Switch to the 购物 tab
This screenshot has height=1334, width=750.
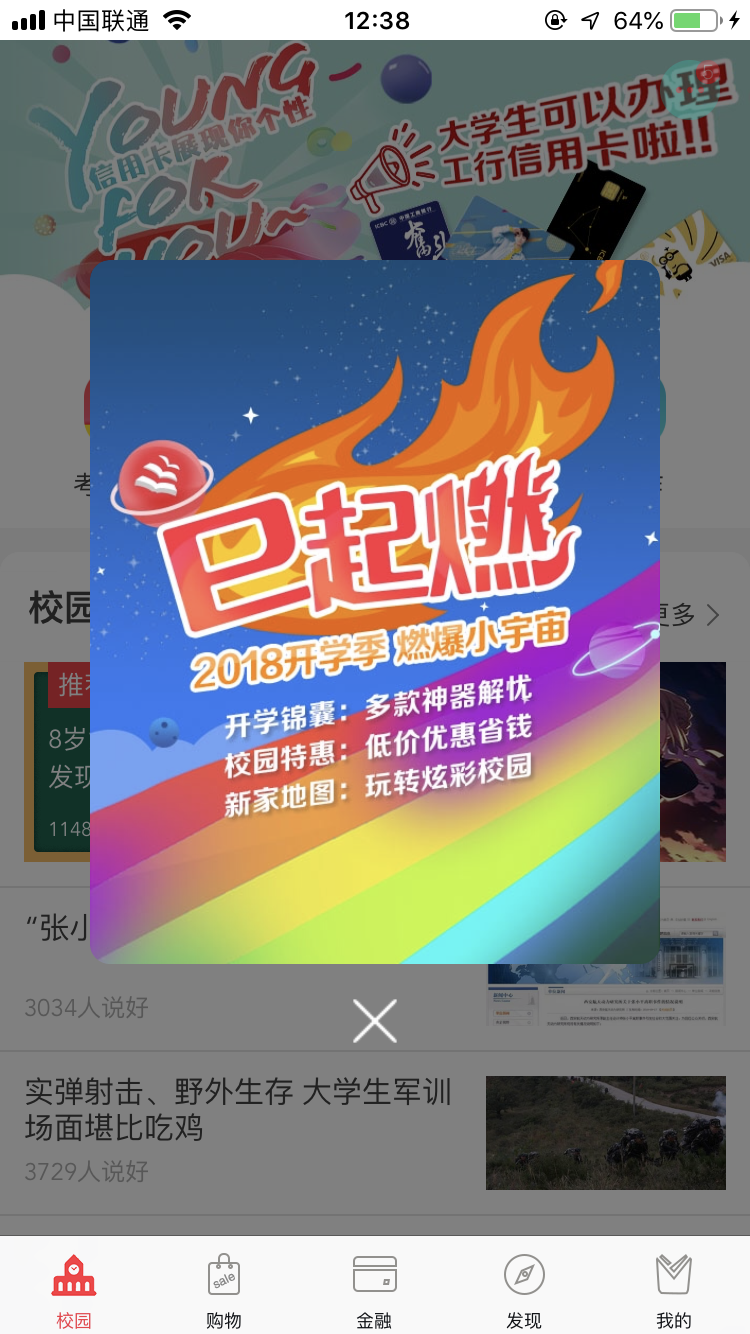coord(224,1290)
